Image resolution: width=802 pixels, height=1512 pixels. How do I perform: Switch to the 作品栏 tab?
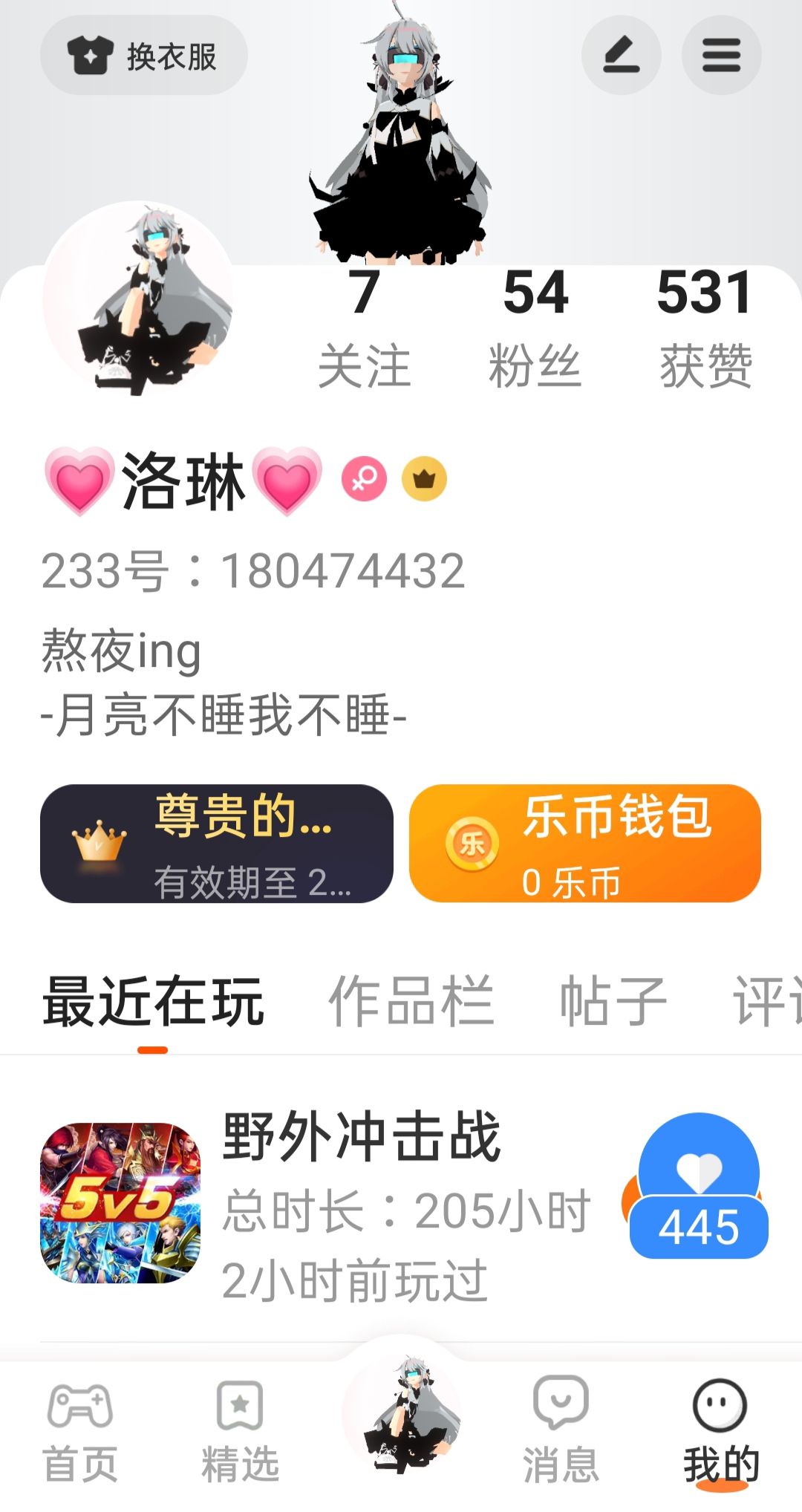411,1003
